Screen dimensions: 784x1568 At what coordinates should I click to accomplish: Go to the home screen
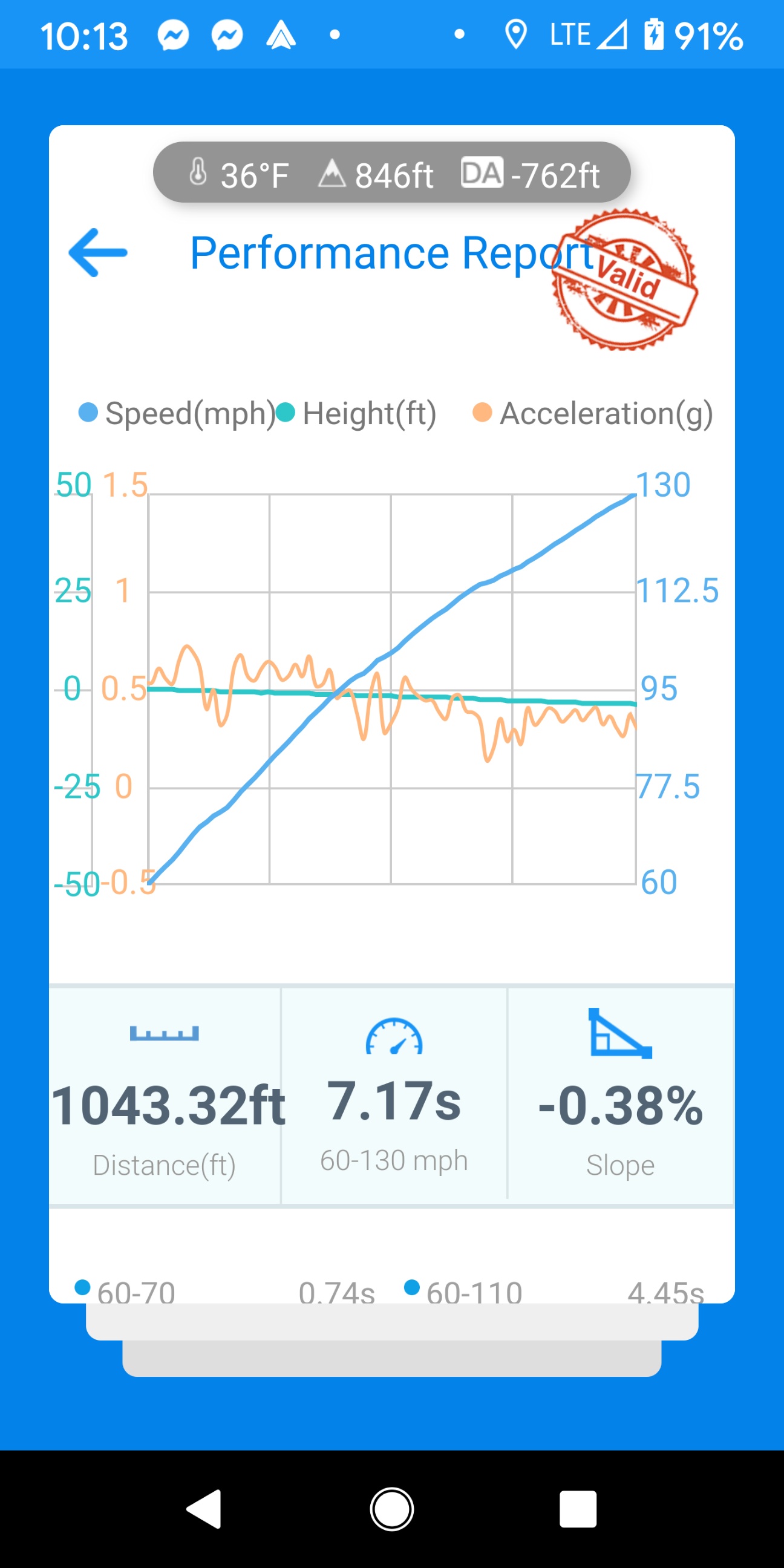(392, 1509)
